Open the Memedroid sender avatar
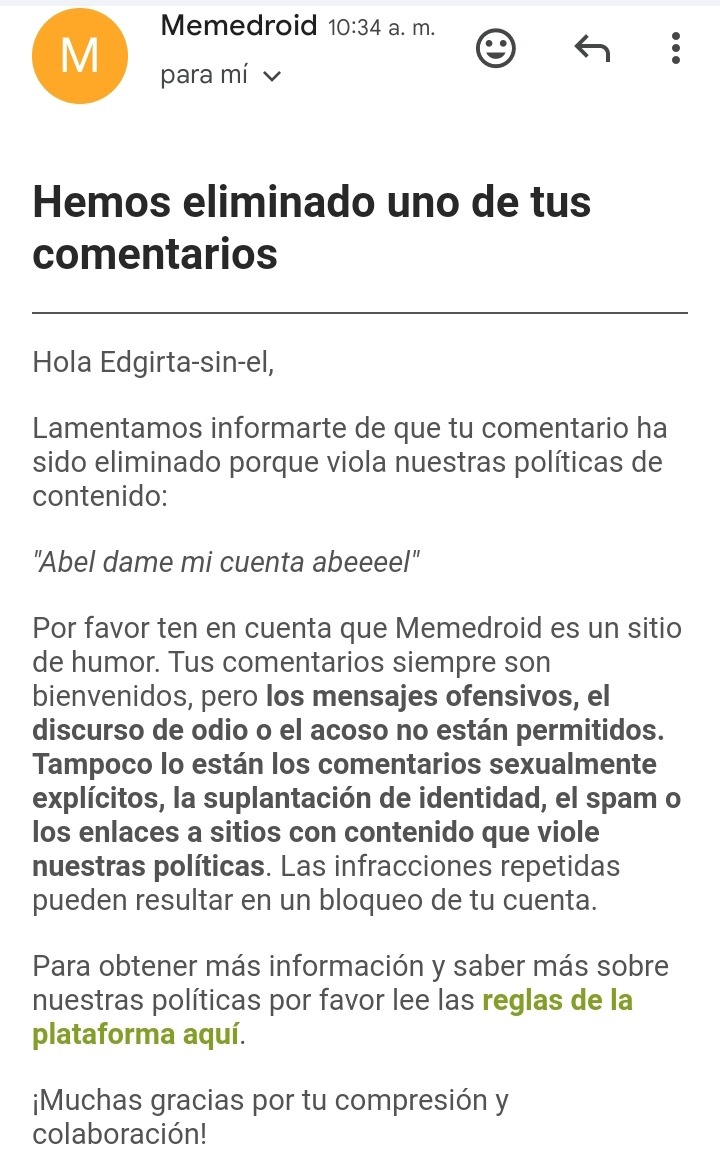The image size is (720, 1153). point(80,56)
